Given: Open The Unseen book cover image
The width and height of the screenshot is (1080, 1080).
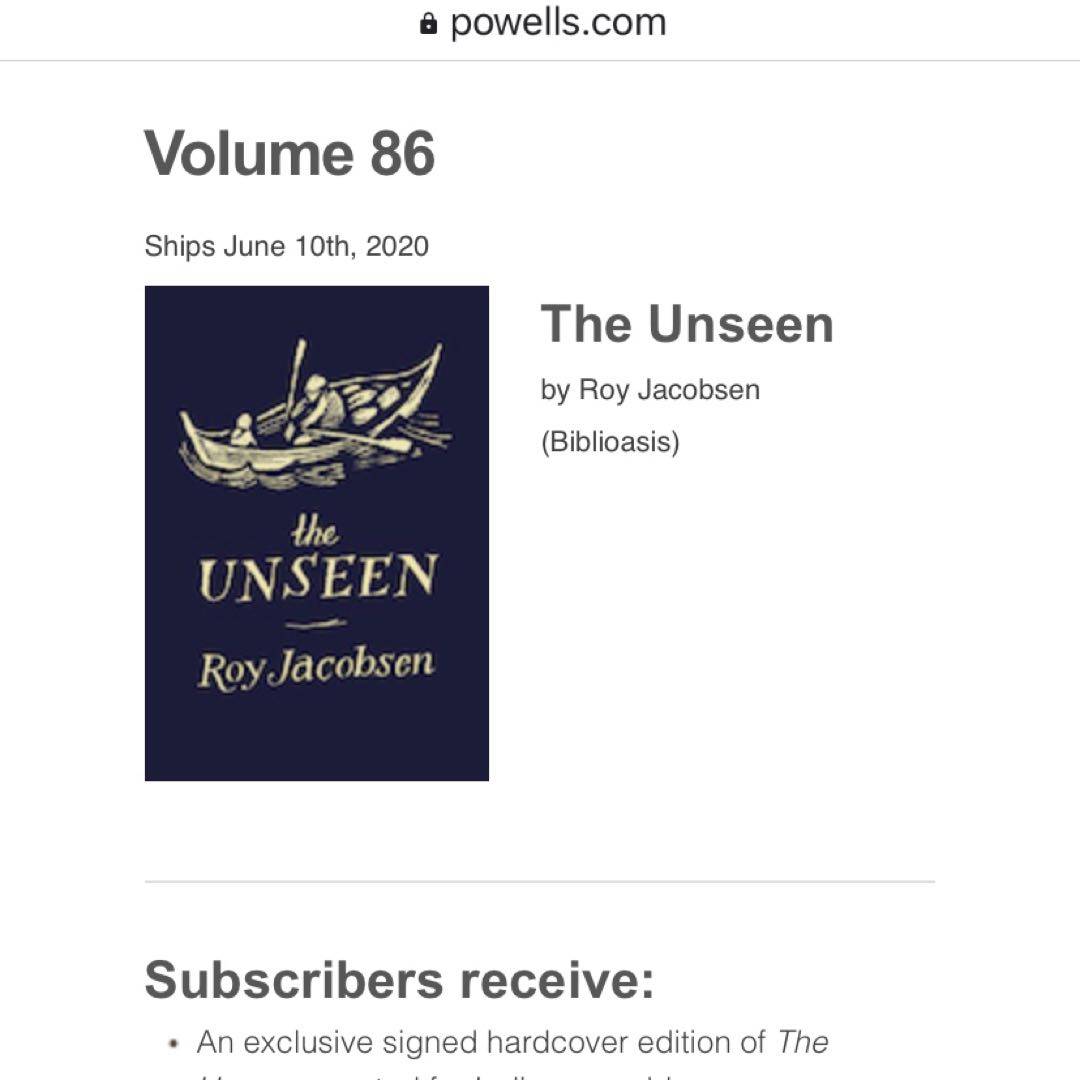Looking at the screenshot, I should click(316, 533).
